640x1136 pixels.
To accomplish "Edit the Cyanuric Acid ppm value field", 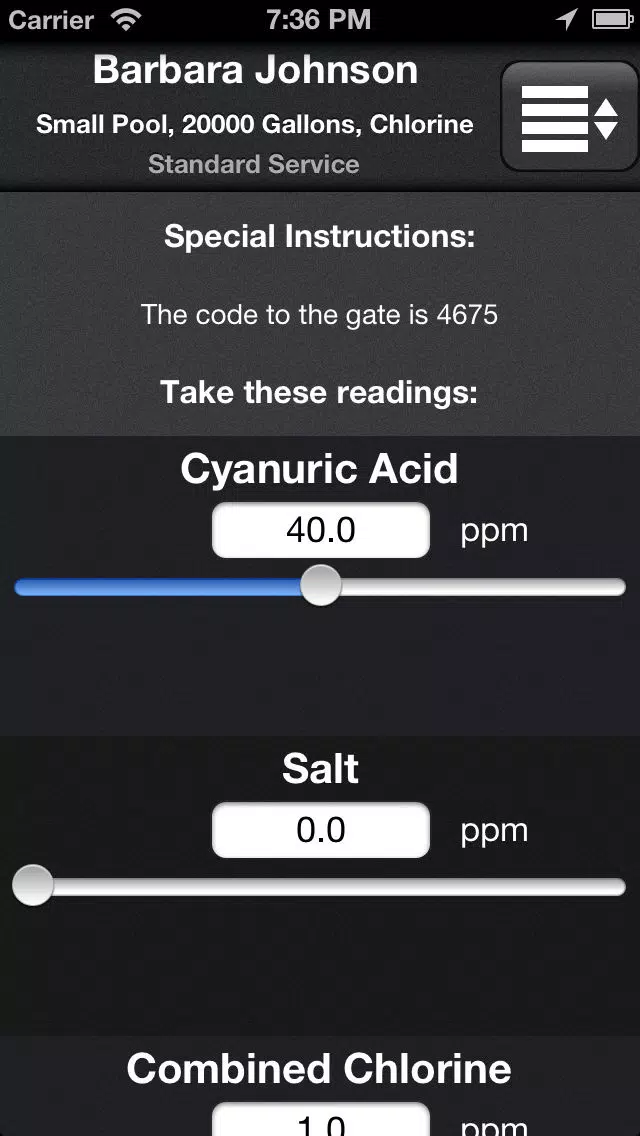I will [320, 530].
